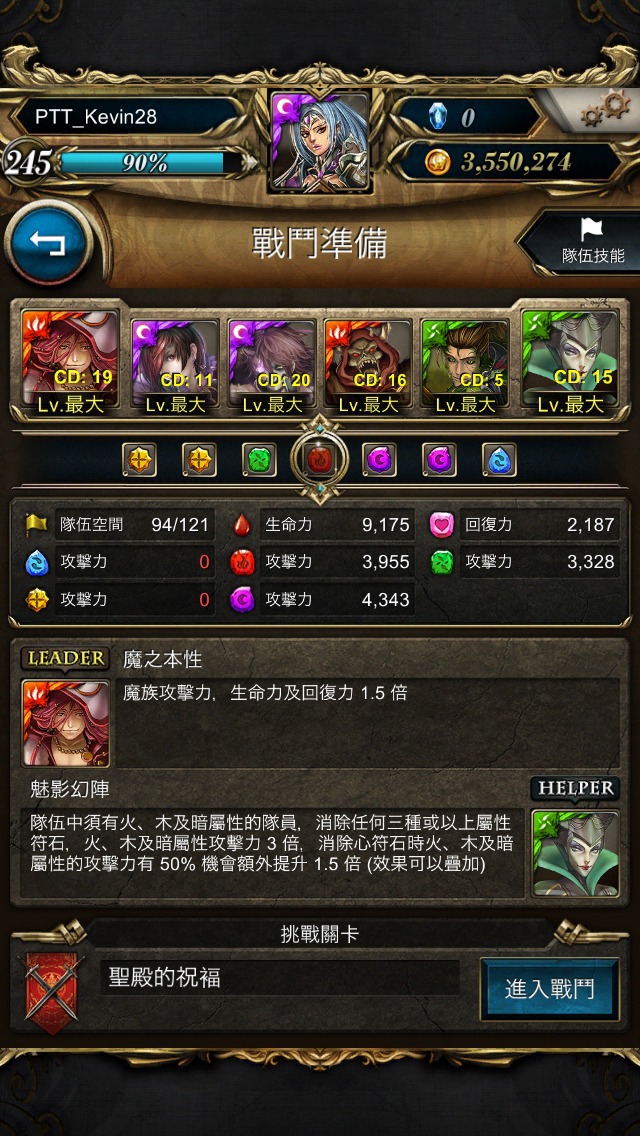Image resolution: width=640 pixels, height=1136 pixels.
Task: Select the team member with CD: 19
Action: (x=70, y=362)
